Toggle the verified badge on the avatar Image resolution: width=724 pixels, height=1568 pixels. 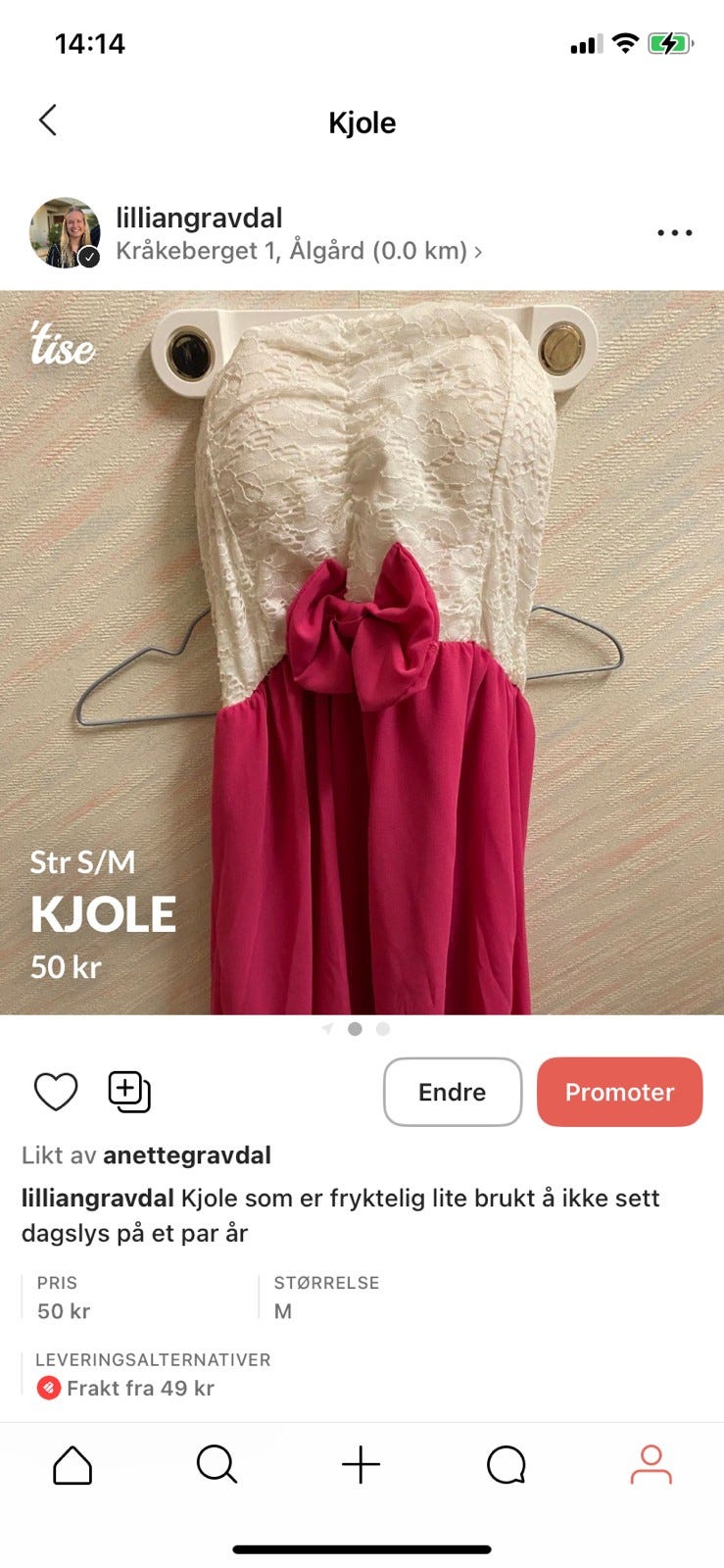(x=89, y=254)
